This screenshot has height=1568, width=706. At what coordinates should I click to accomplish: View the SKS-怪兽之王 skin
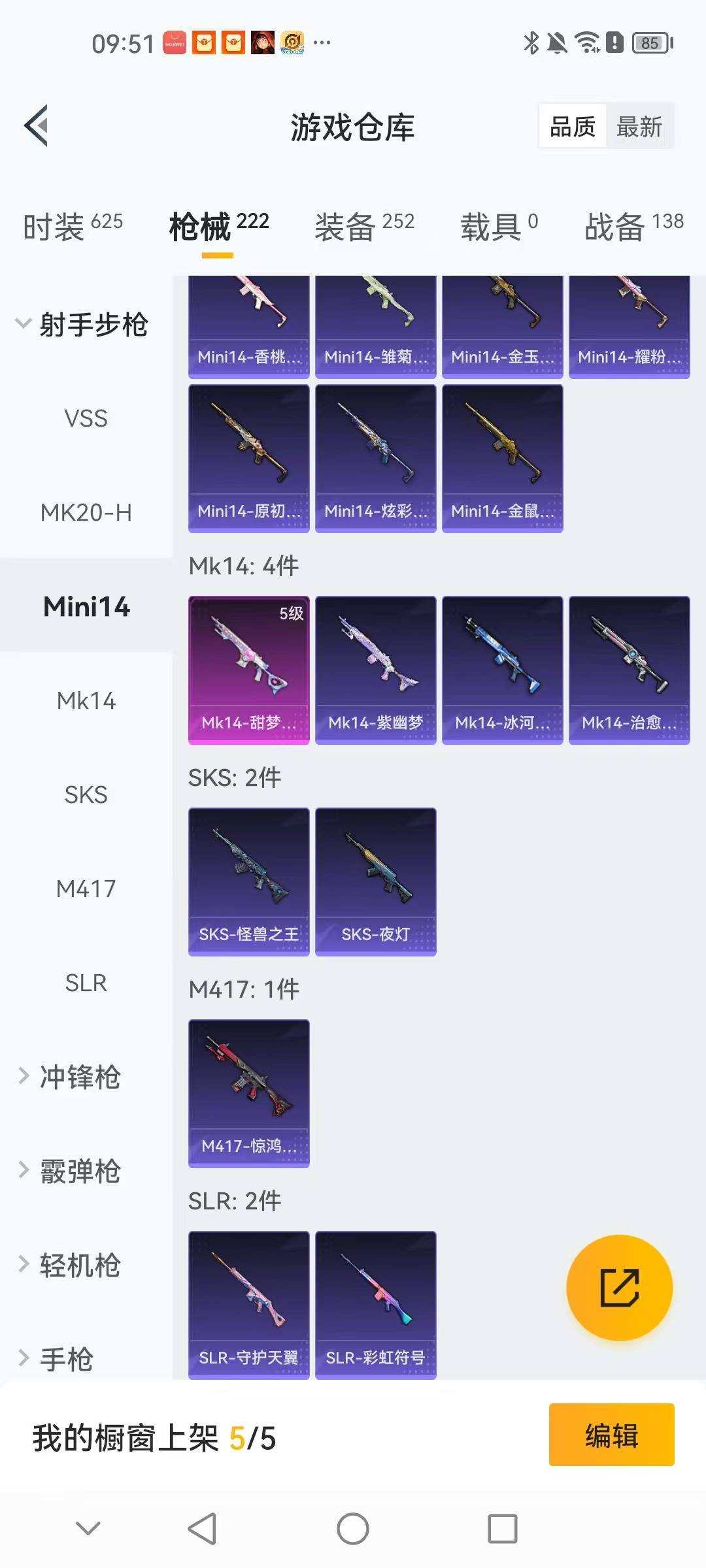point(248,881)
